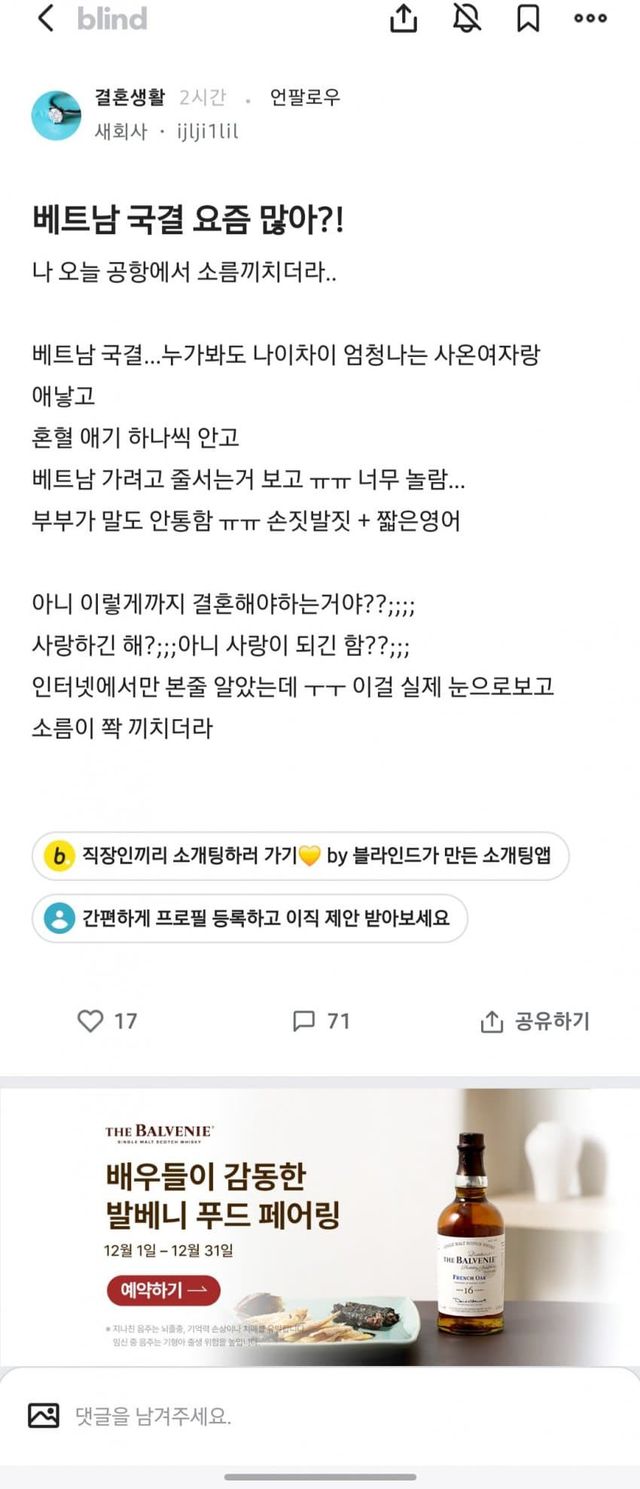The width and height of the screenshot is (640, 1489).
Task: Attach an image to the comment
Action: pyautogui.click(x=43, y=1415)
